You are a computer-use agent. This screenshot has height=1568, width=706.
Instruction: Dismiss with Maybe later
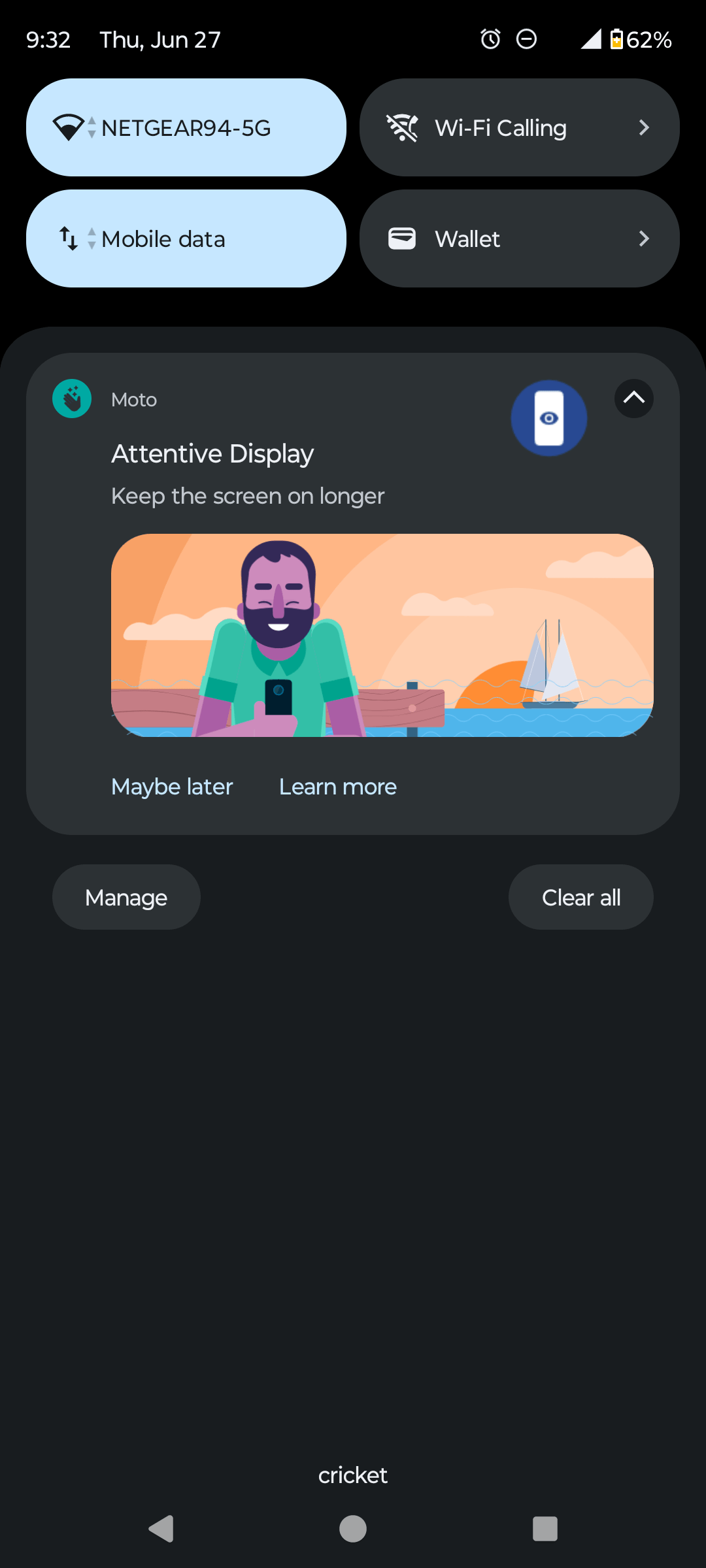171,787
